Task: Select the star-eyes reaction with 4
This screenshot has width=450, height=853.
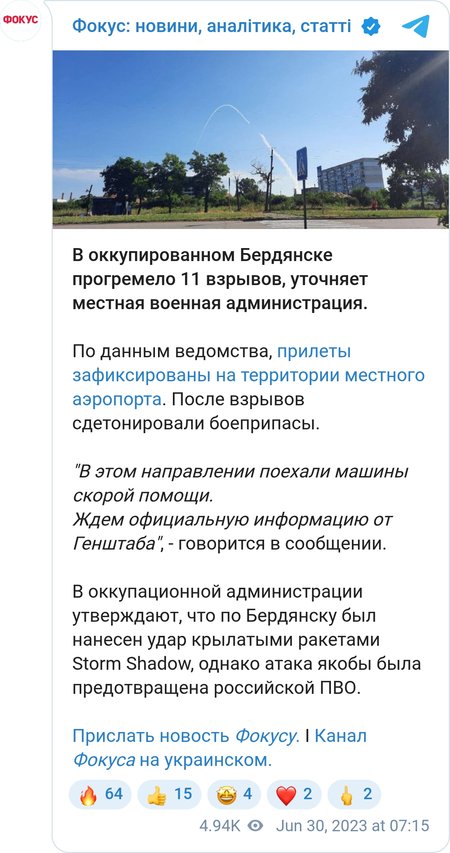Action: 234,794
